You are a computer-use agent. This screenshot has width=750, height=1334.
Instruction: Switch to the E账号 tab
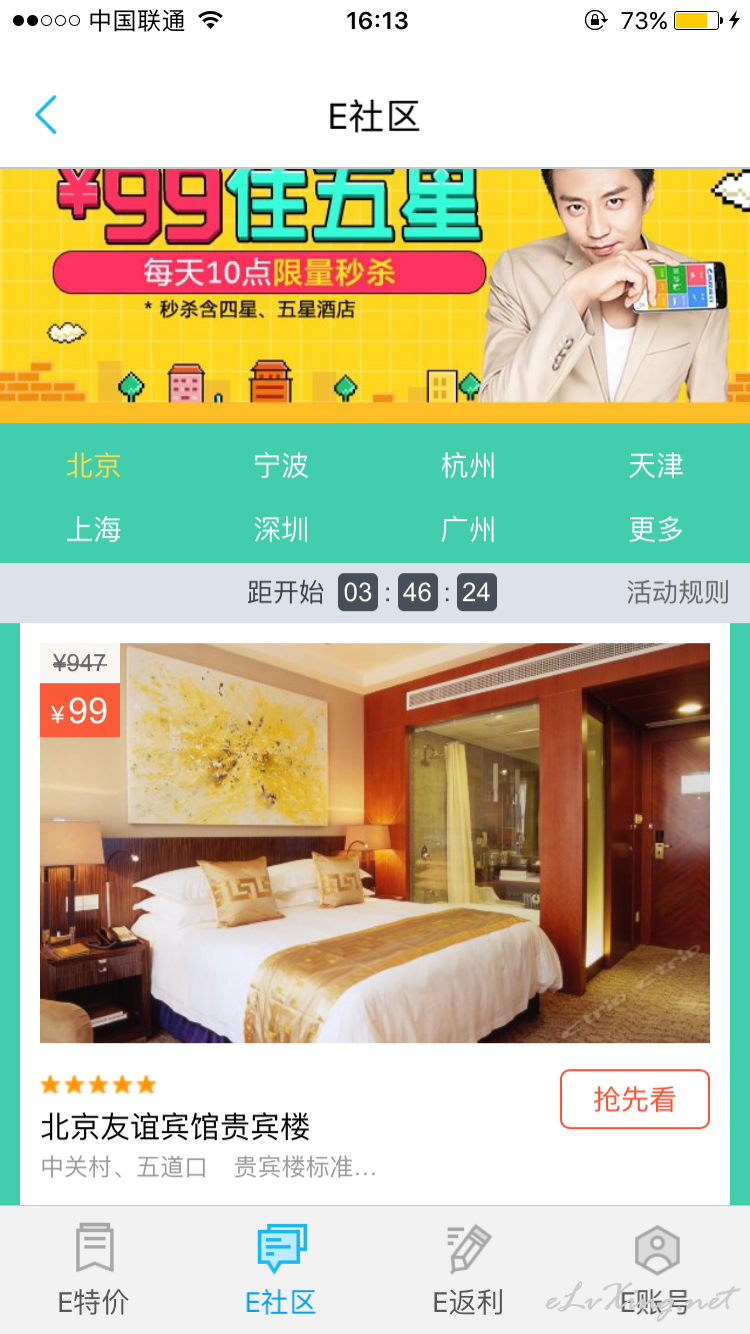click(x=656, y=1270)
